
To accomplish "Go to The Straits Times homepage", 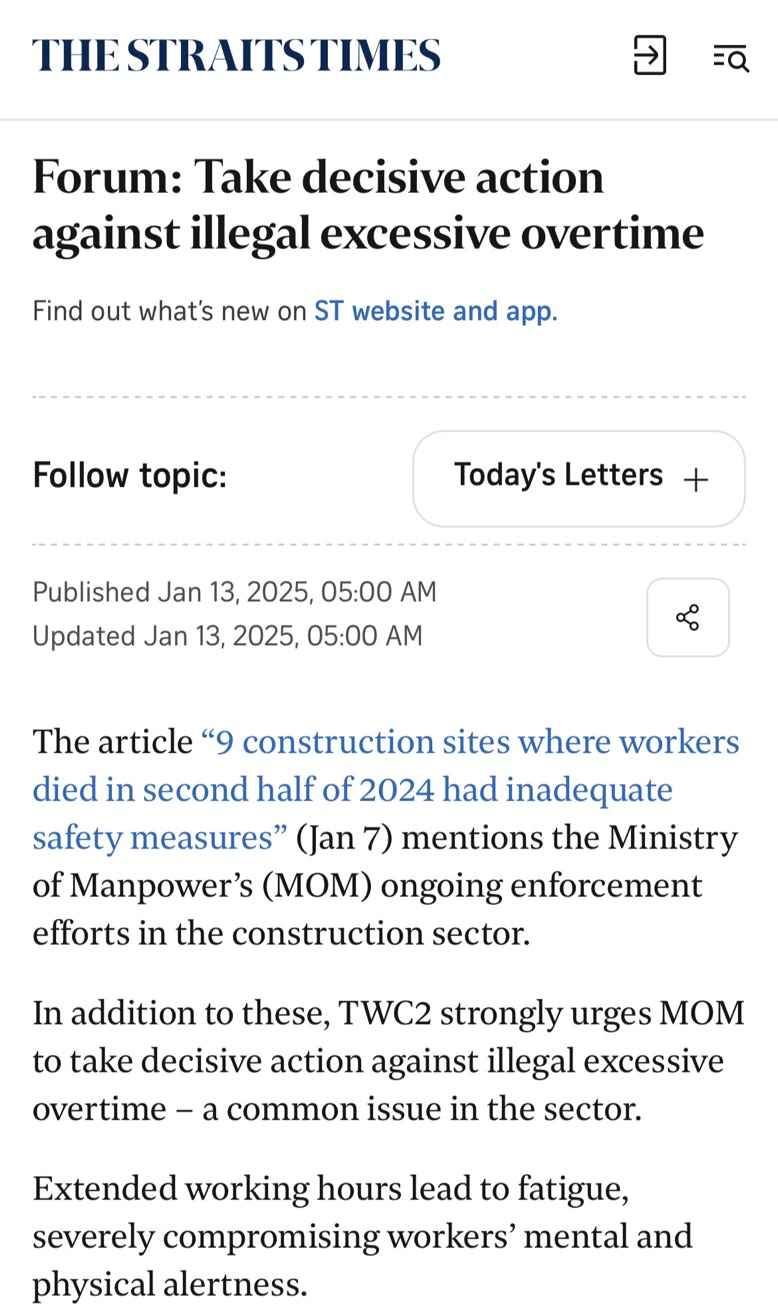I will point(236,55).
